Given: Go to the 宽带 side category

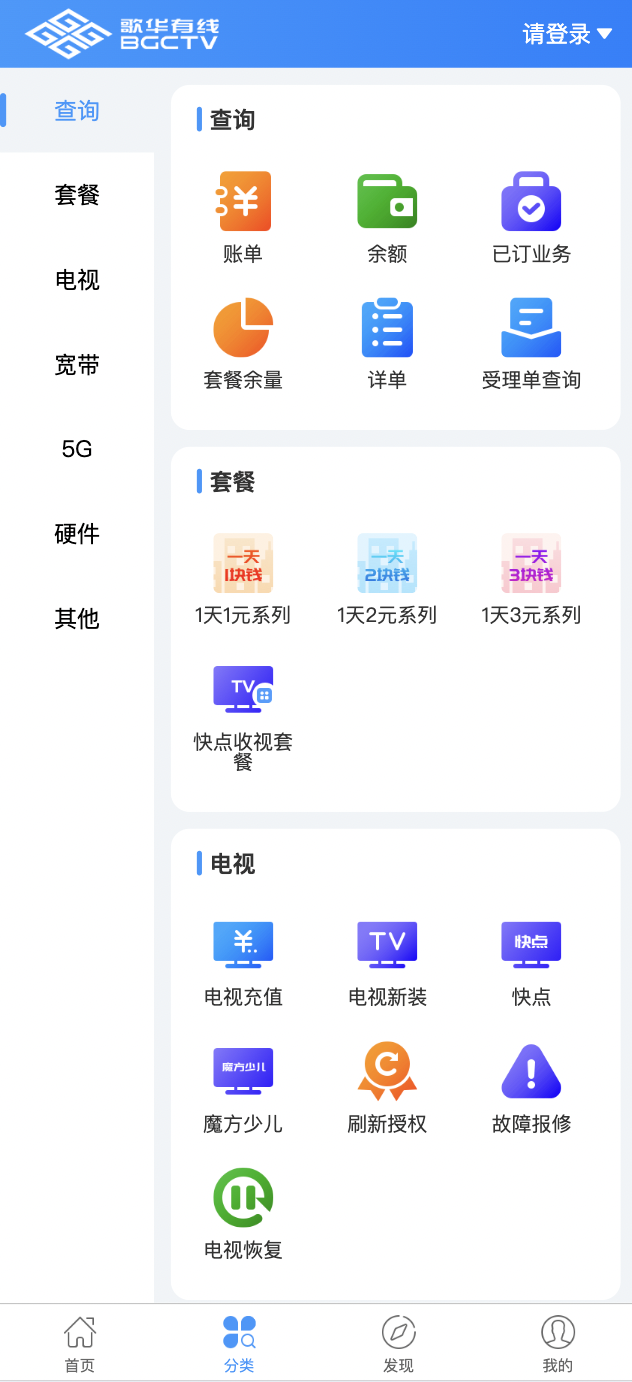Looking at the screenshot, I should click(x=77, y=365).
